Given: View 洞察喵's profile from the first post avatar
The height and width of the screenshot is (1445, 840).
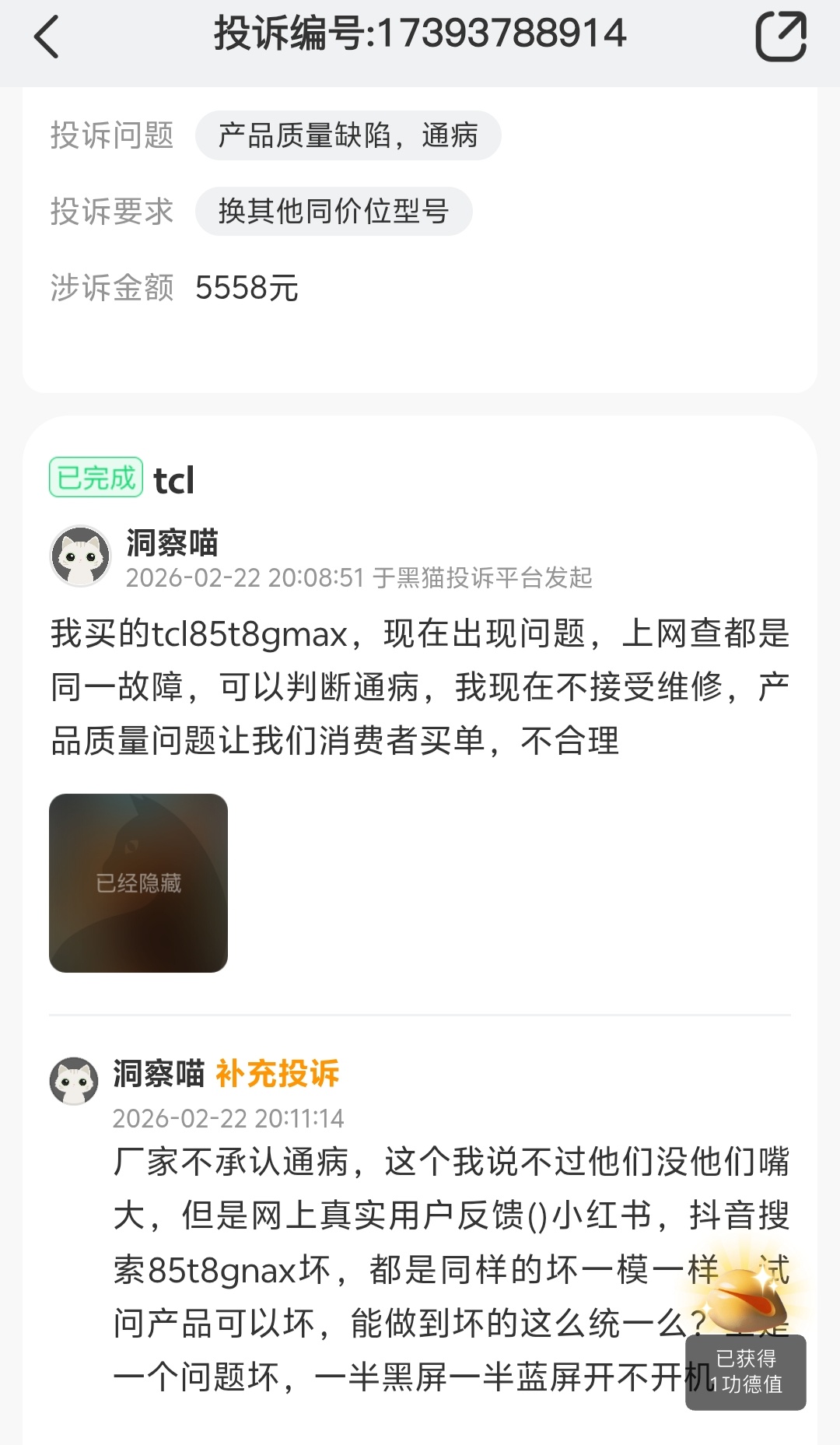Looking at the screenshot, I should [x=80, y=556].
